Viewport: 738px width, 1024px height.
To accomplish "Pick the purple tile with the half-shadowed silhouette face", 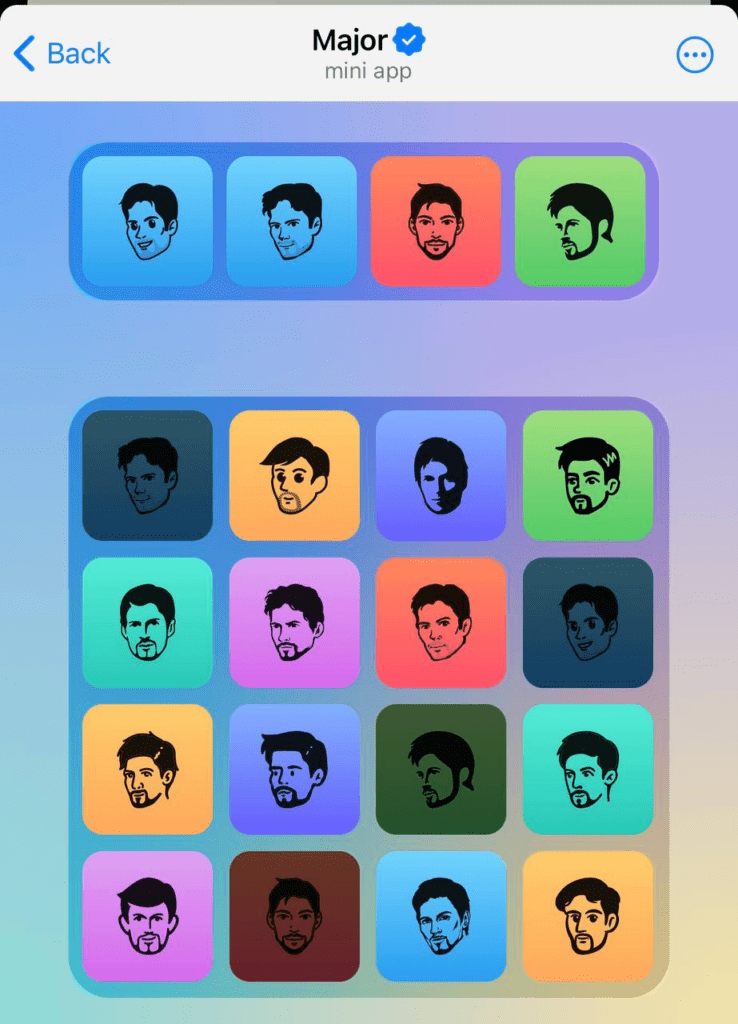I will click(441, 475).
